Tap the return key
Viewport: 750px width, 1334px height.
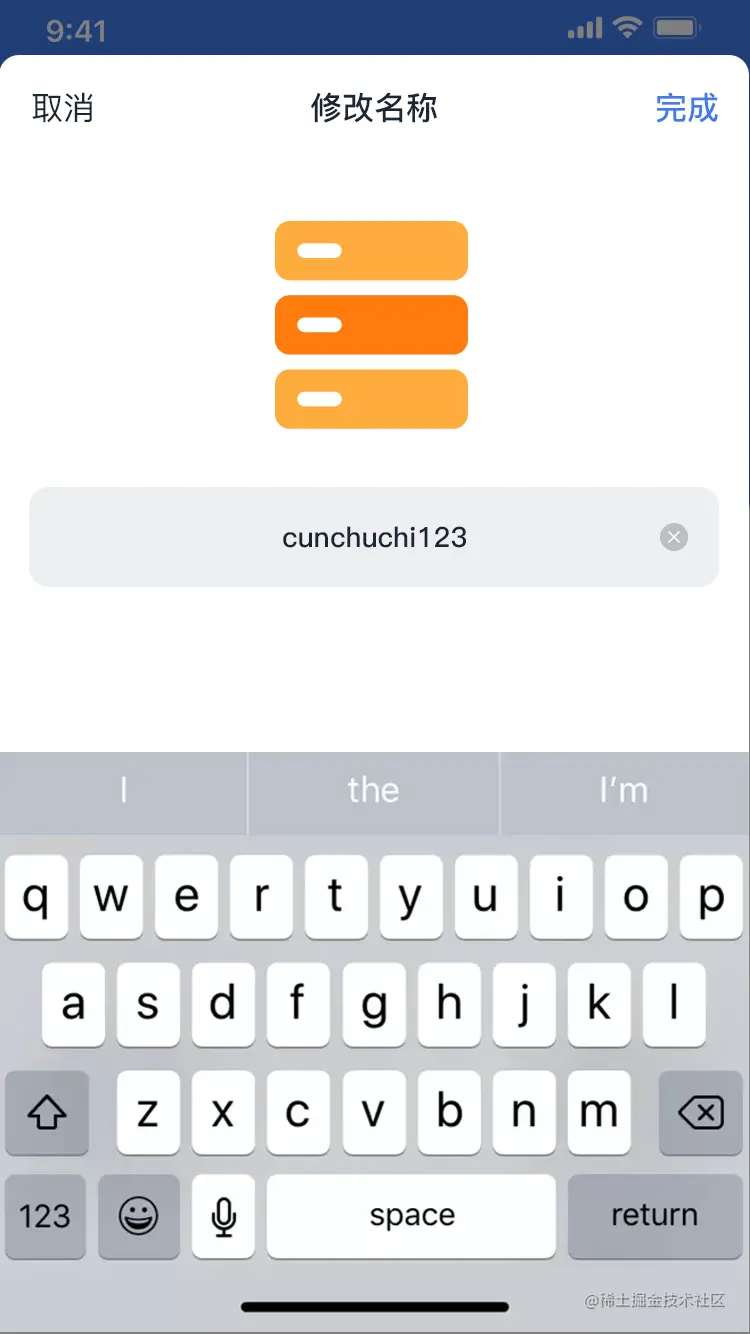coord(654,1216)
